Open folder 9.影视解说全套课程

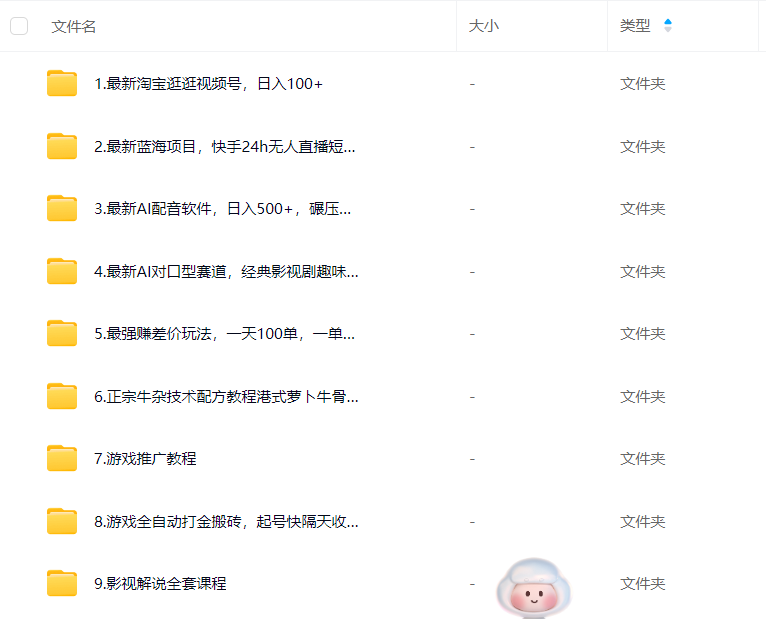click(160, 584)
